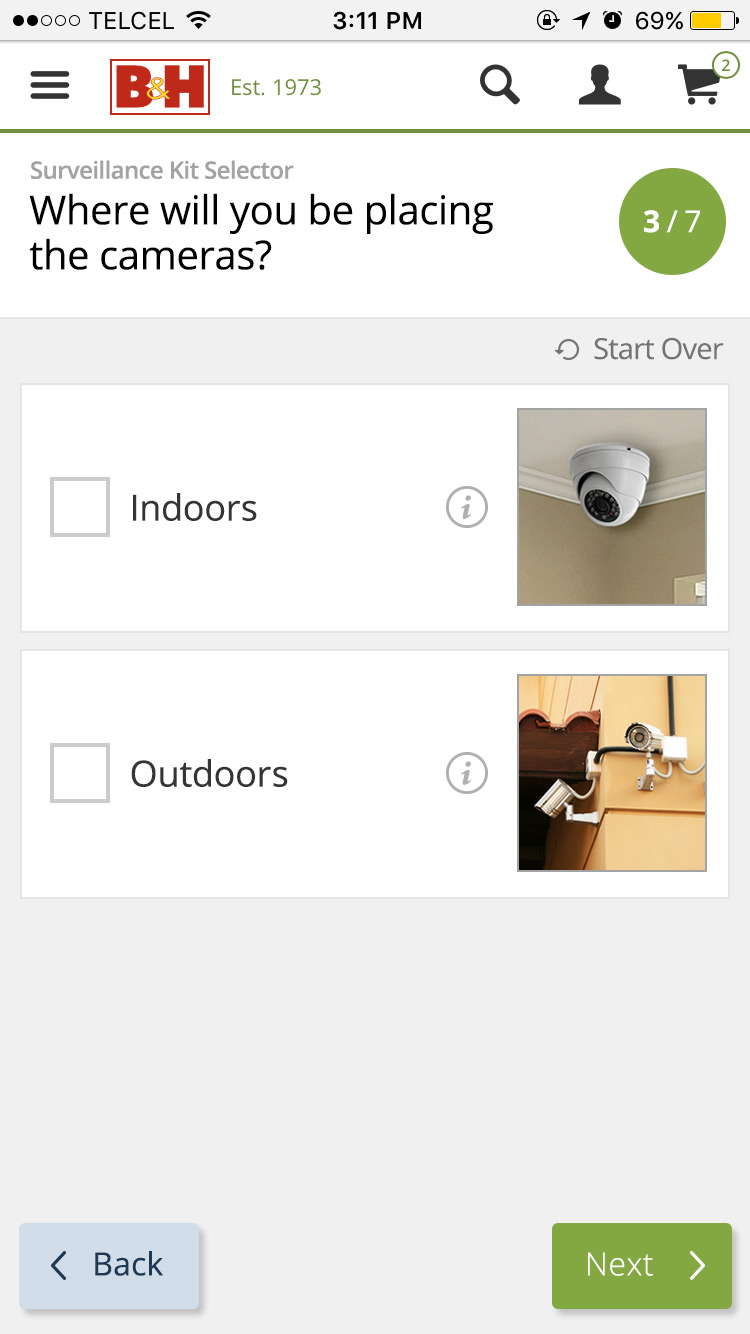
Task: Tap Start Over to reset the selector
Action: 639,349
